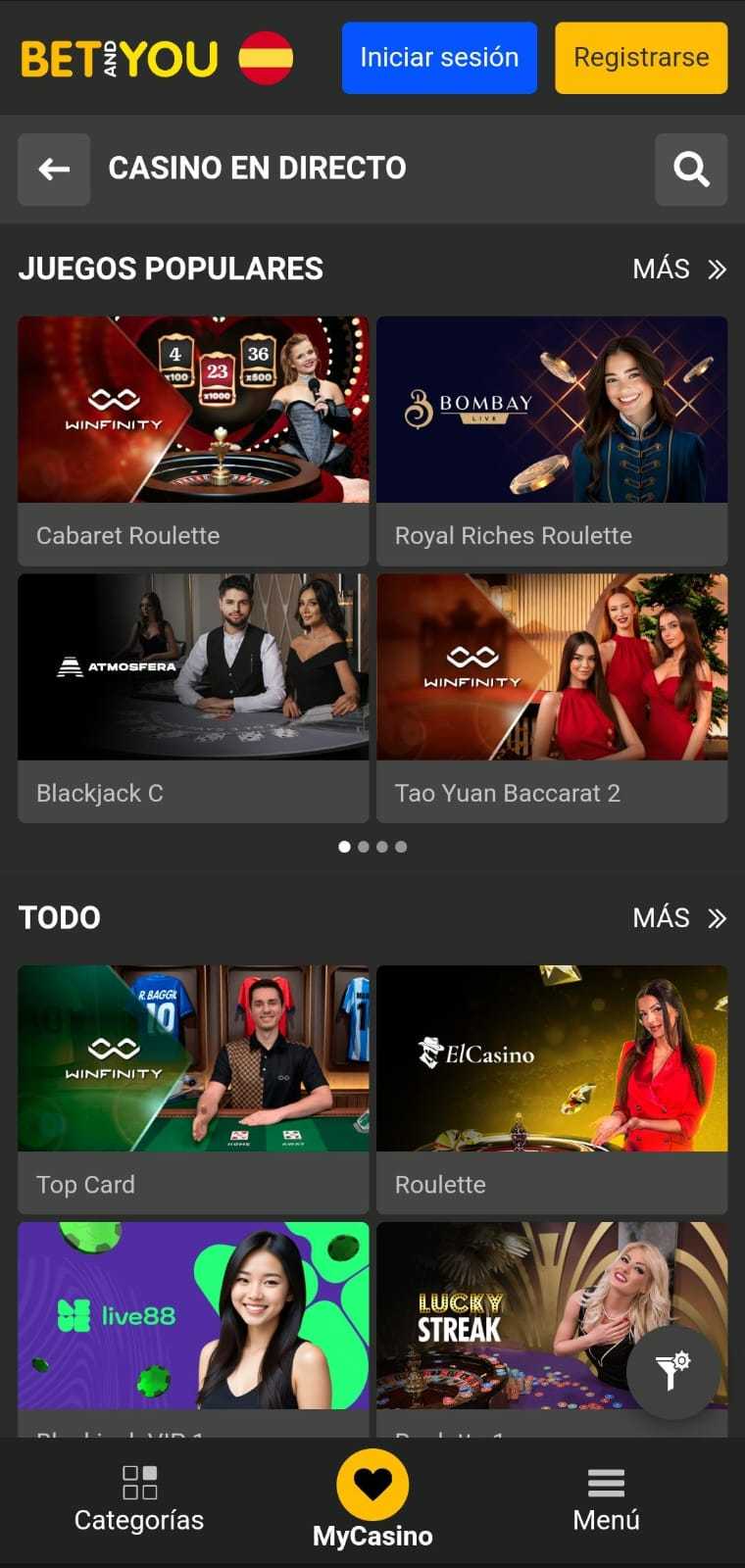Show more games in Todo section

(x=679, y=918)
